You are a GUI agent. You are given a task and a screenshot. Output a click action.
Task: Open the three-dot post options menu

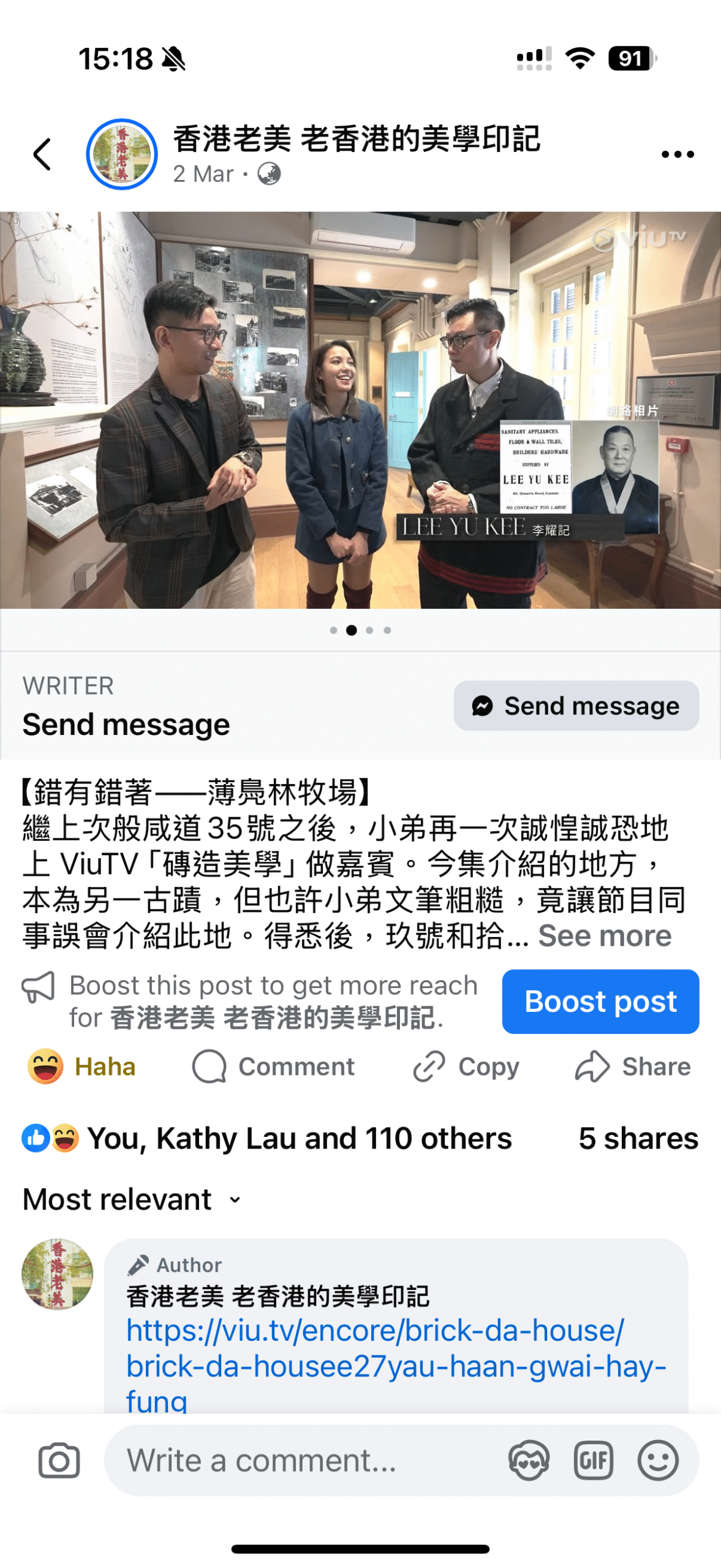678,154
